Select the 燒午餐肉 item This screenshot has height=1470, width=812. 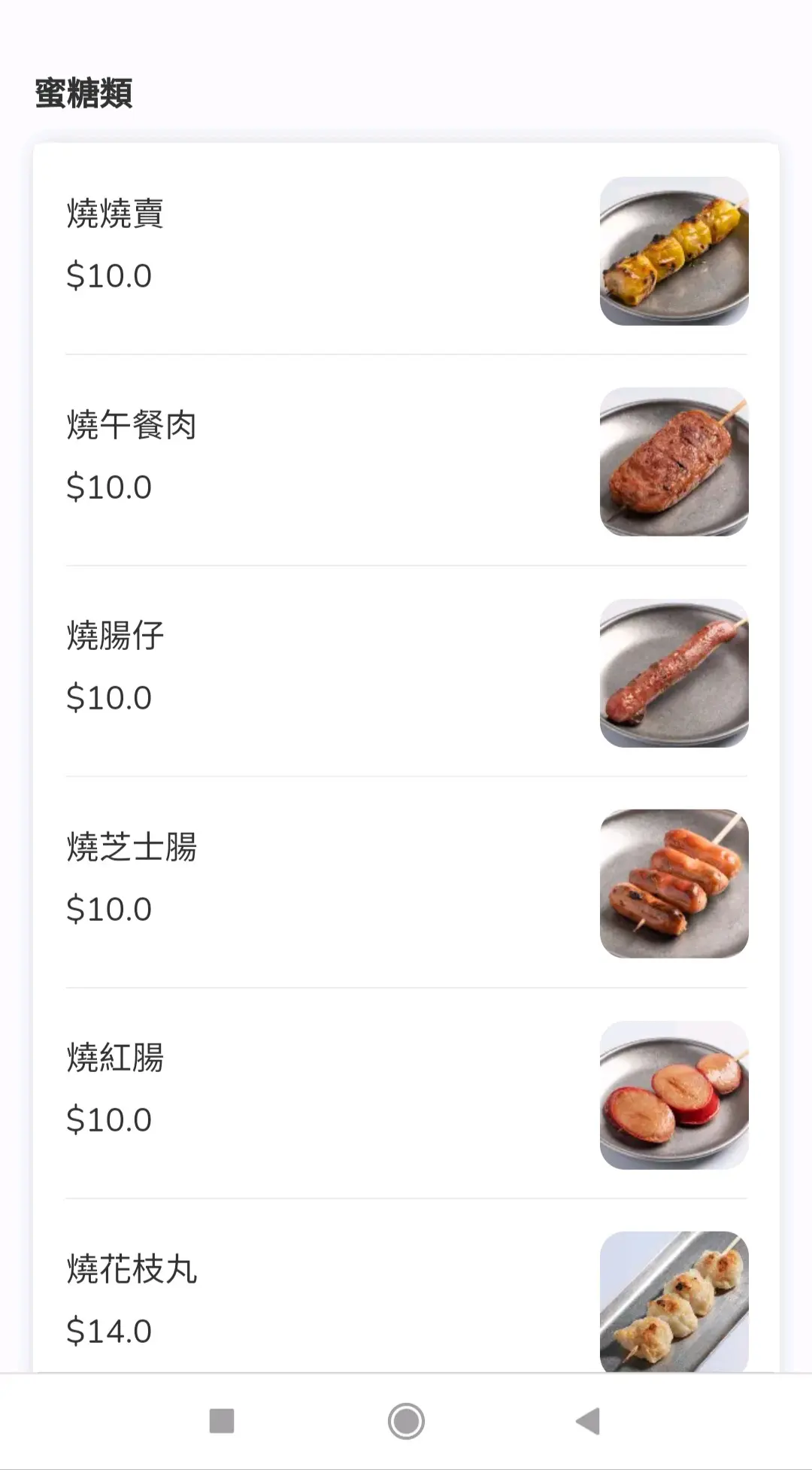click(406, 460)
